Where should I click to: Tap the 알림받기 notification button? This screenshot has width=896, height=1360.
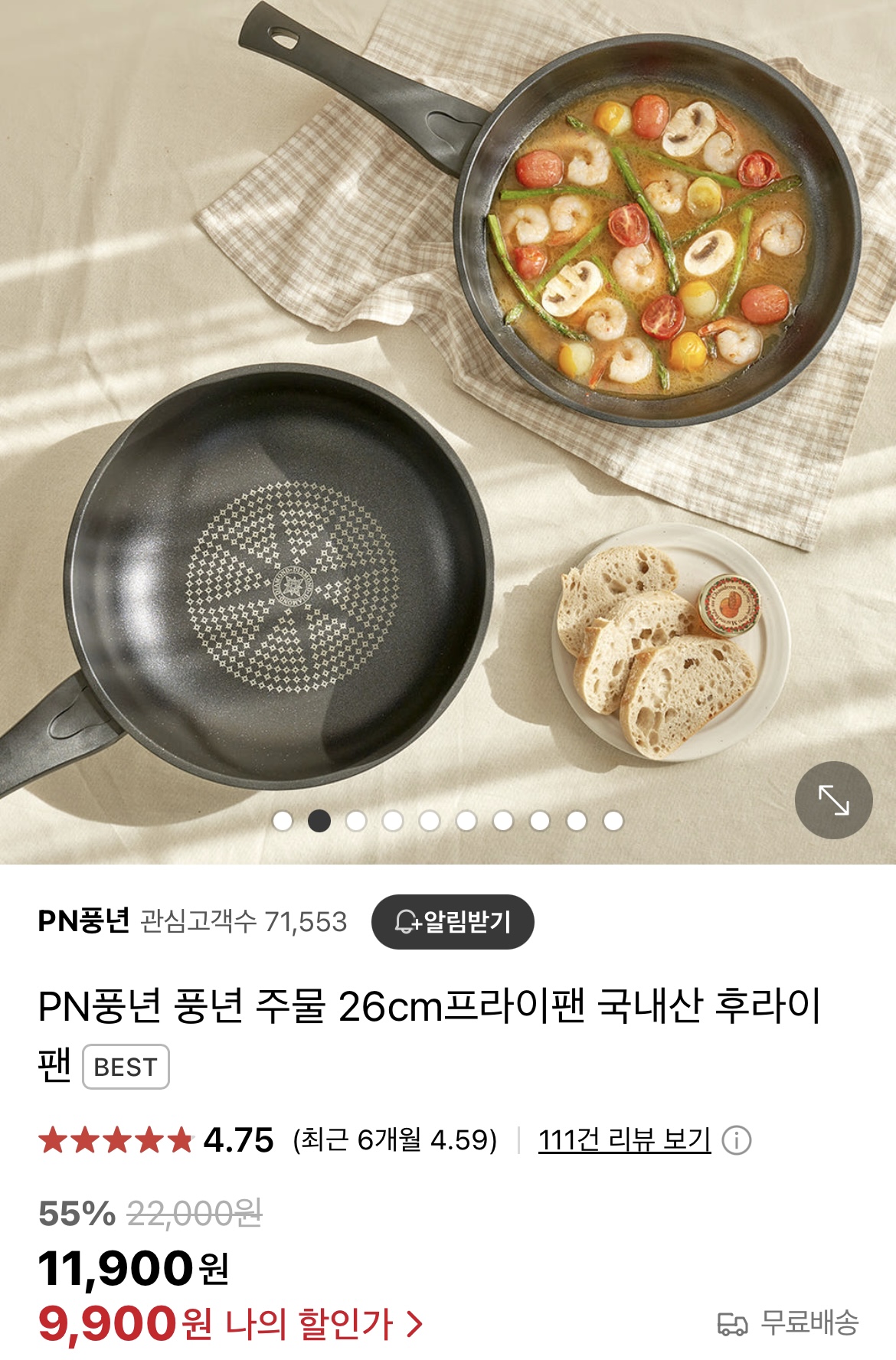coord(453,921)
